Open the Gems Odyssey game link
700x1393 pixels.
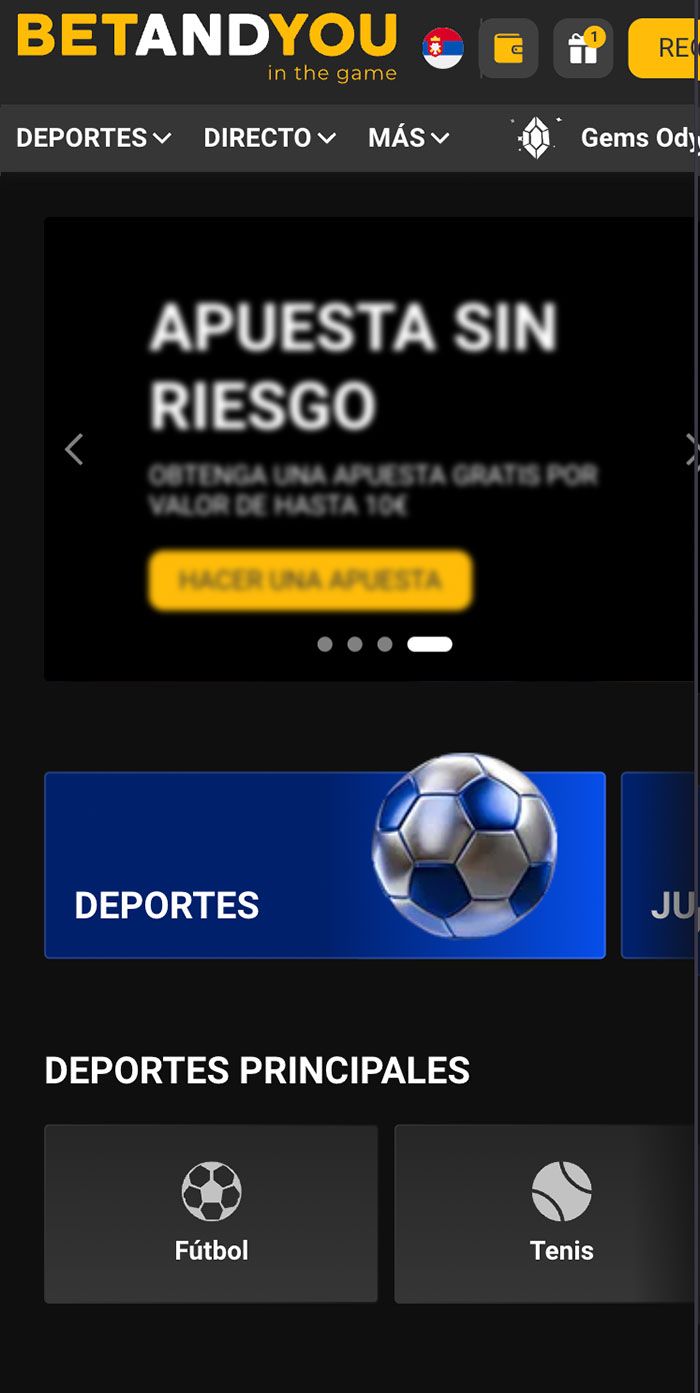tap(610, 138)
